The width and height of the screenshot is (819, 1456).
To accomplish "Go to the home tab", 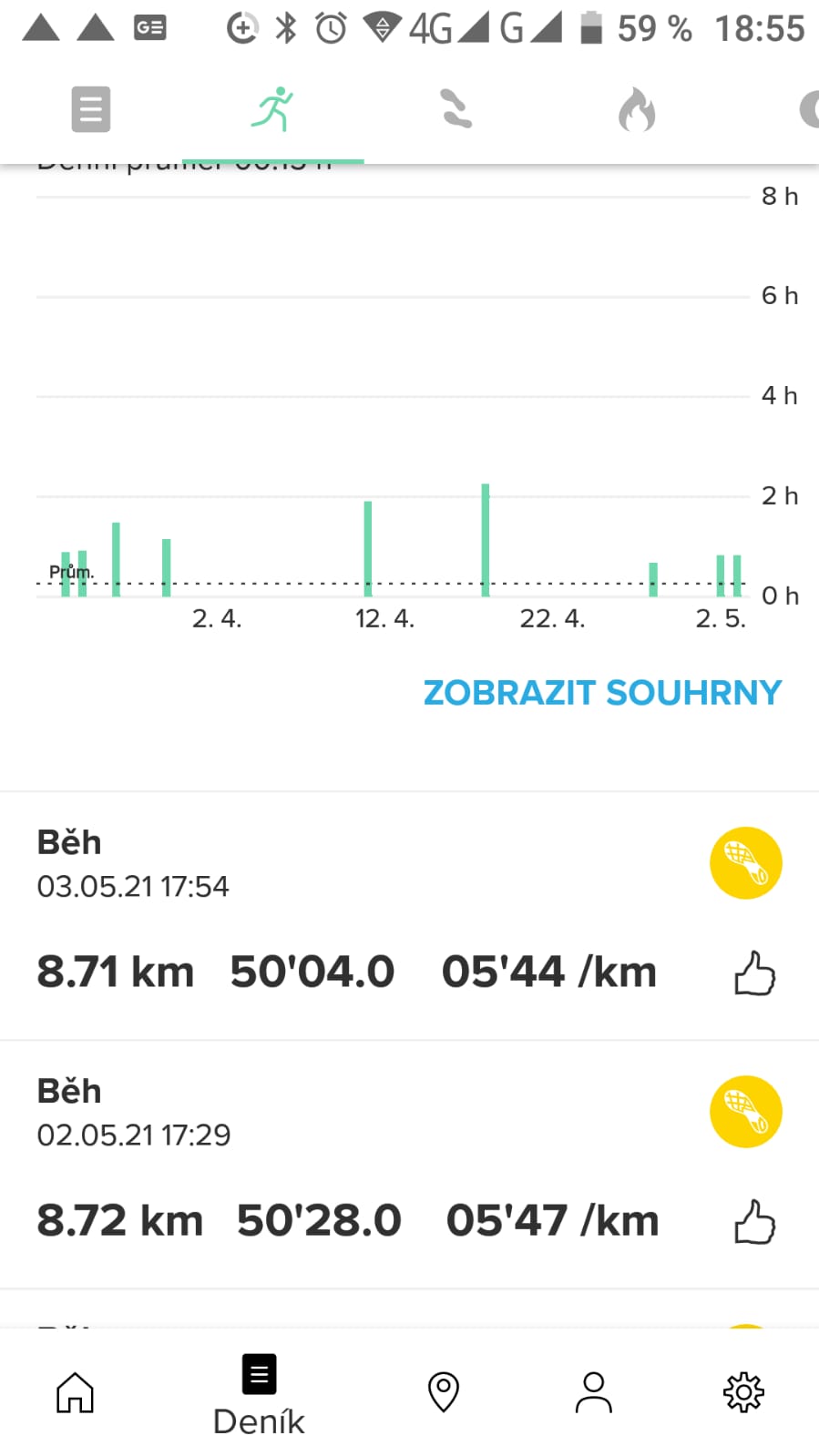I will (x=75, y=1392).
